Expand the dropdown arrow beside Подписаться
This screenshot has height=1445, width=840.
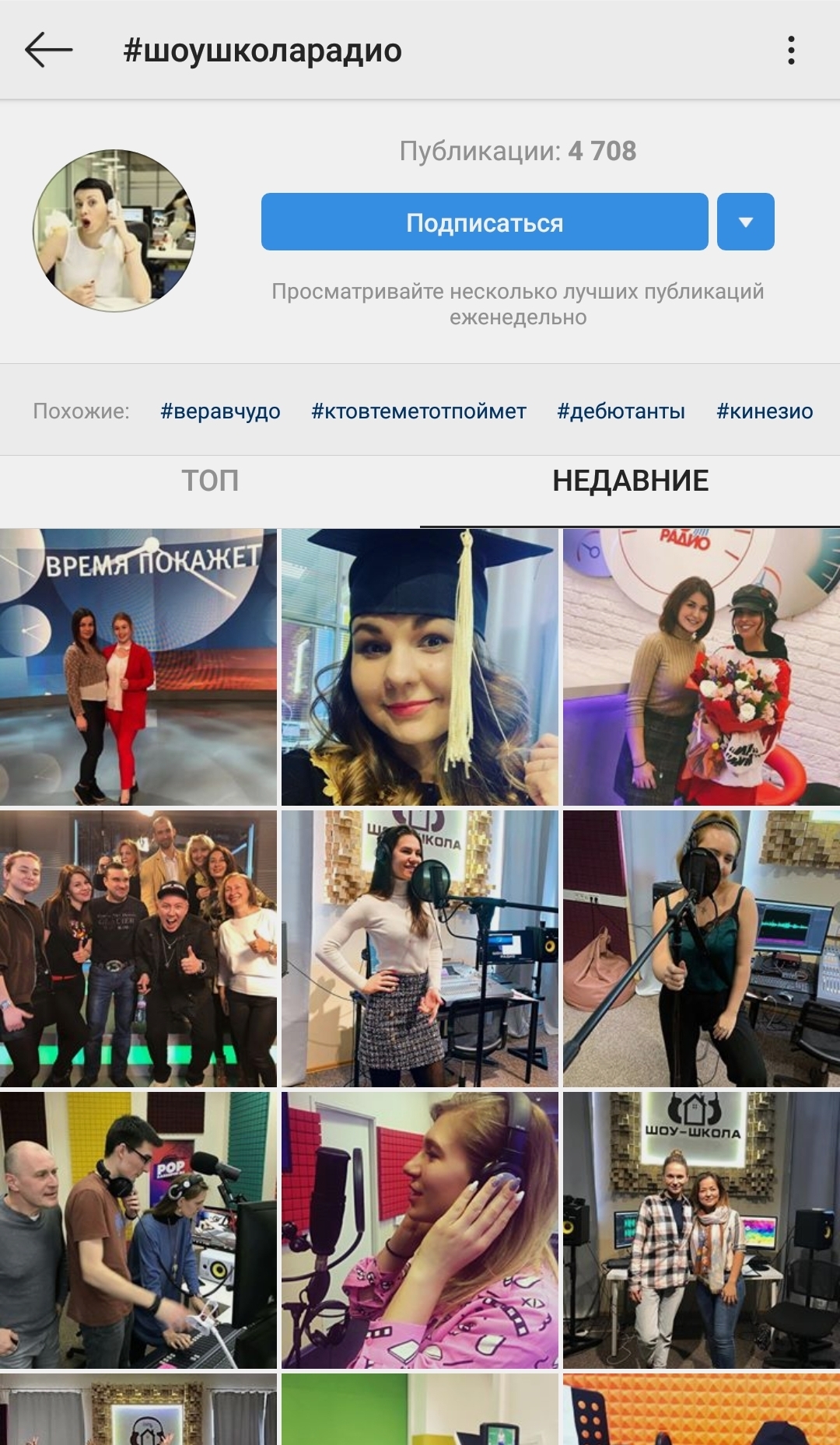[745, 222]
